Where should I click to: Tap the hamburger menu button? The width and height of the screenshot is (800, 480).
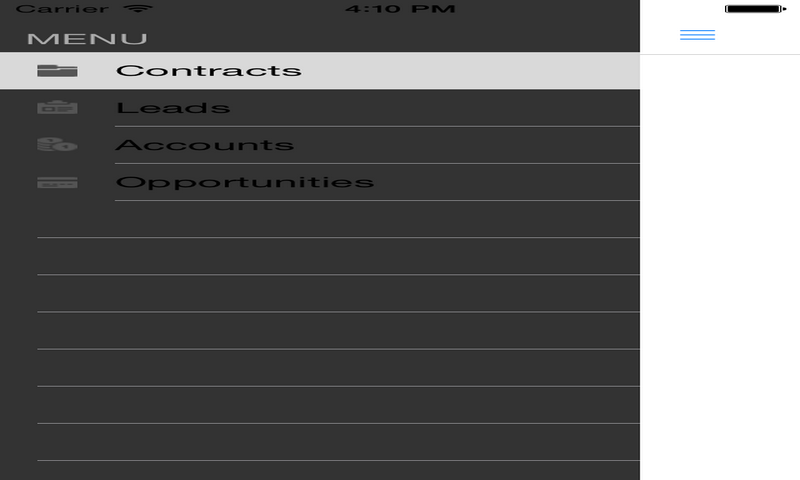coord(697,35)
